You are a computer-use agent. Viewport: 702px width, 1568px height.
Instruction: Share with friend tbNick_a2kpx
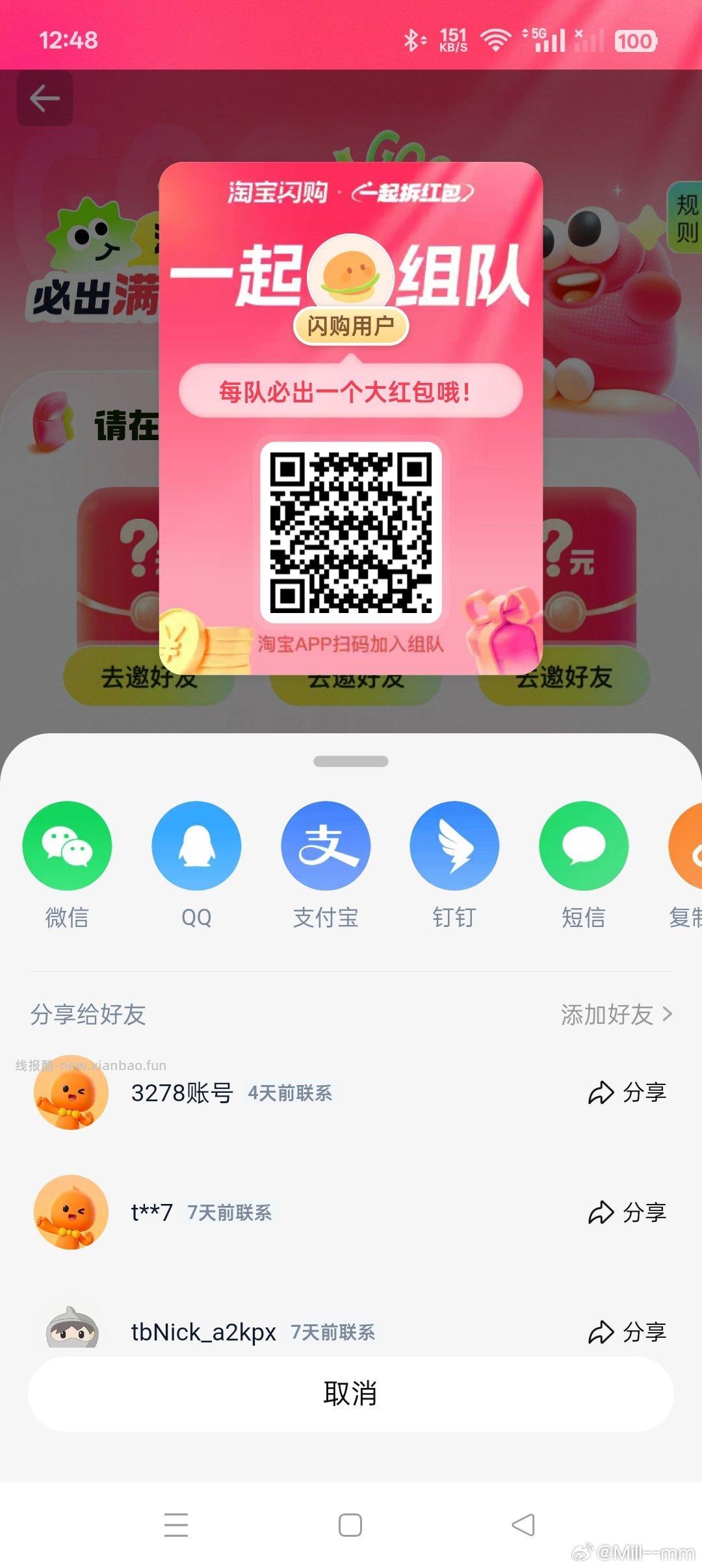(627, 1332)
